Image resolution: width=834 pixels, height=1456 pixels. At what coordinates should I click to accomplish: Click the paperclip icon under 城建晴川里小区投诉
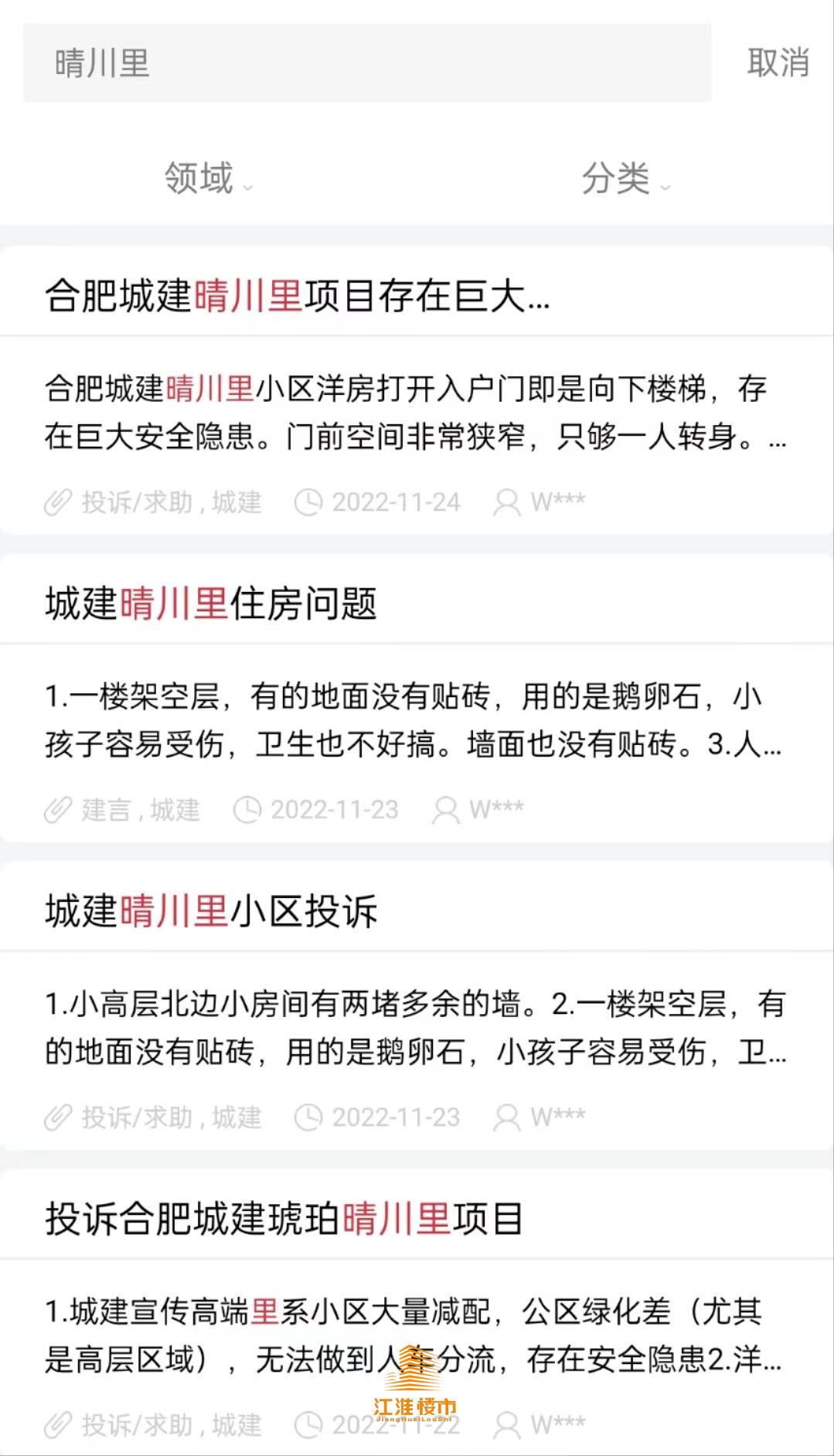point(55,1115)
